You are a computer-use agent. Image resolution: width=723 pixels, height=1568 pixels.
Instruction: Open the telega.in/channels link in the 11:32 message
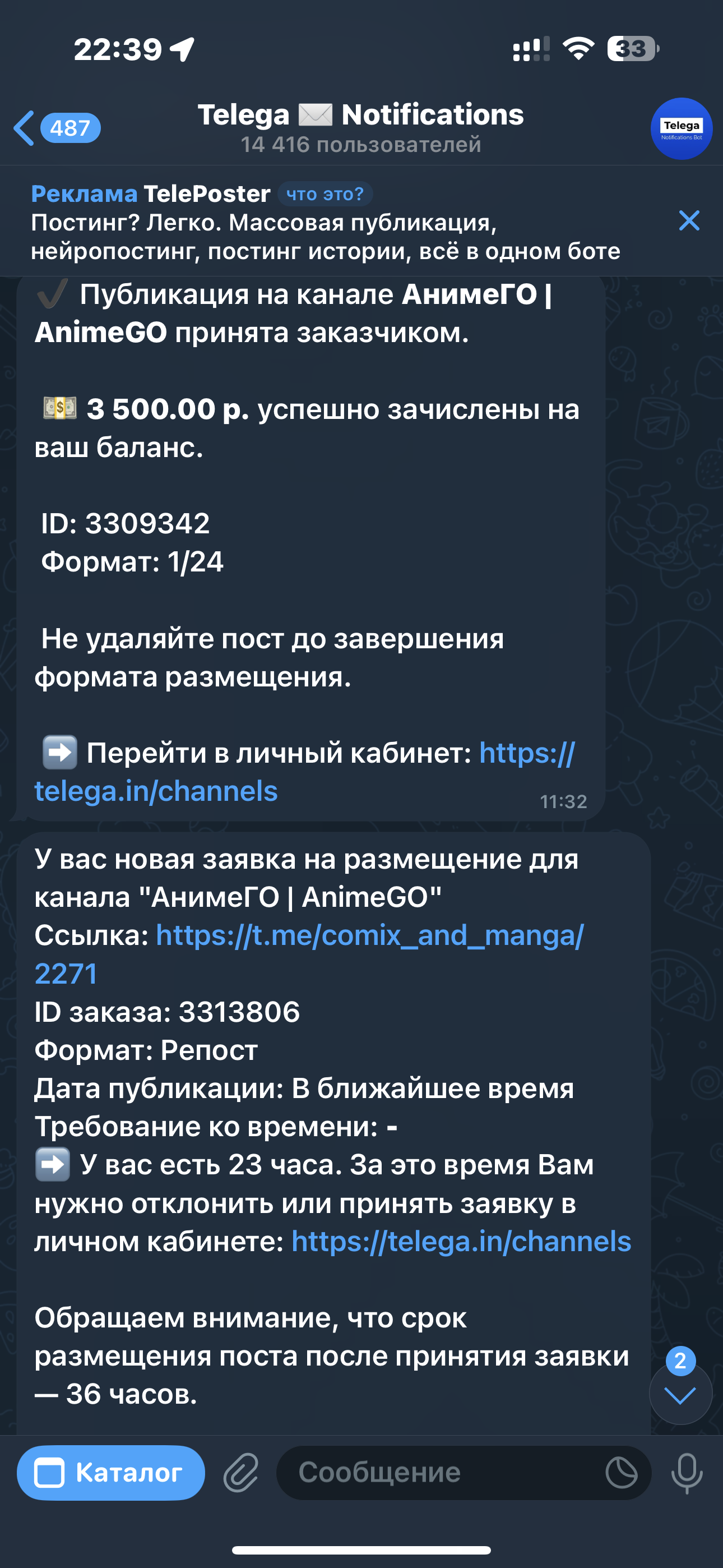pyautogui.click(x=156, y=791)
